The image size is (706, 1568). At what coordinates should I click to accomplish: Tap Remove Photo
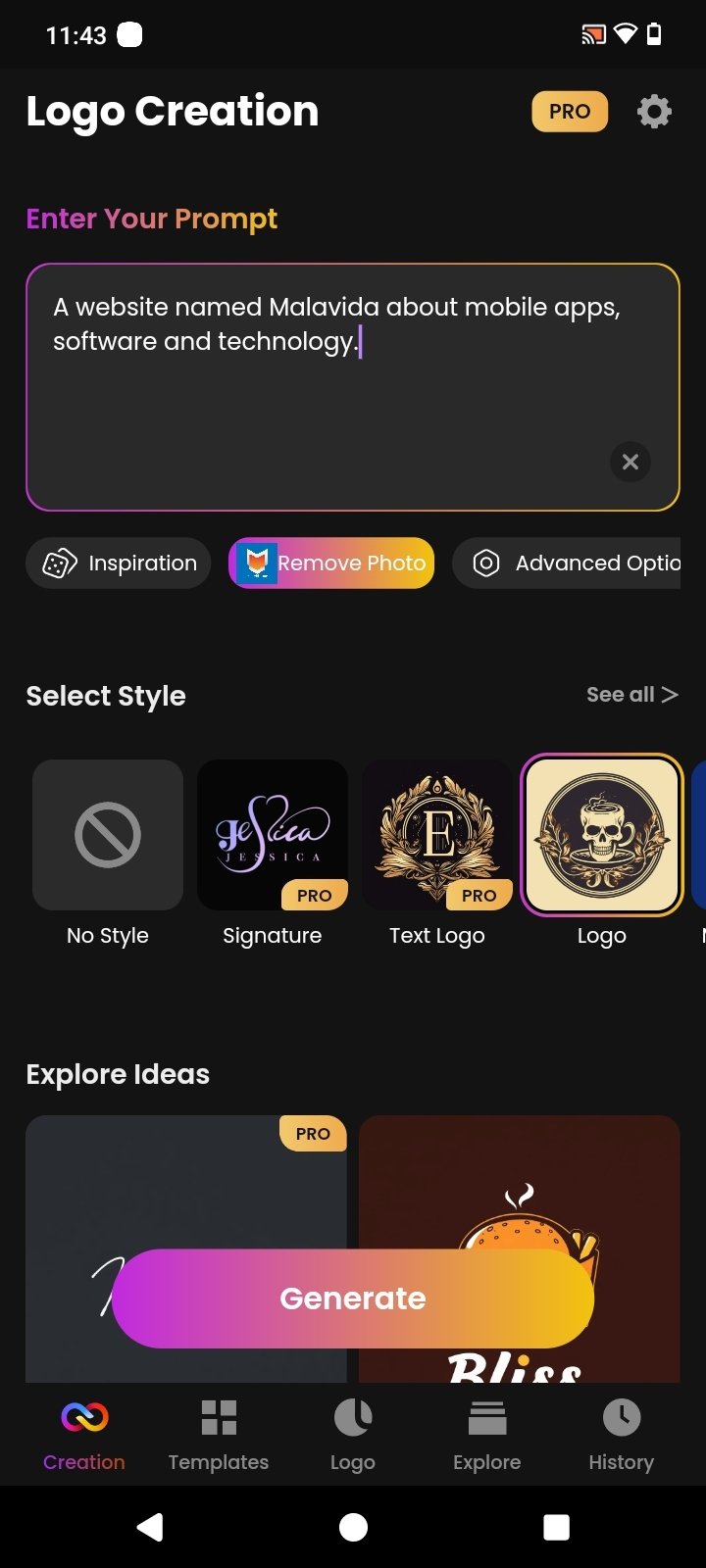click(x=331, y=563)
